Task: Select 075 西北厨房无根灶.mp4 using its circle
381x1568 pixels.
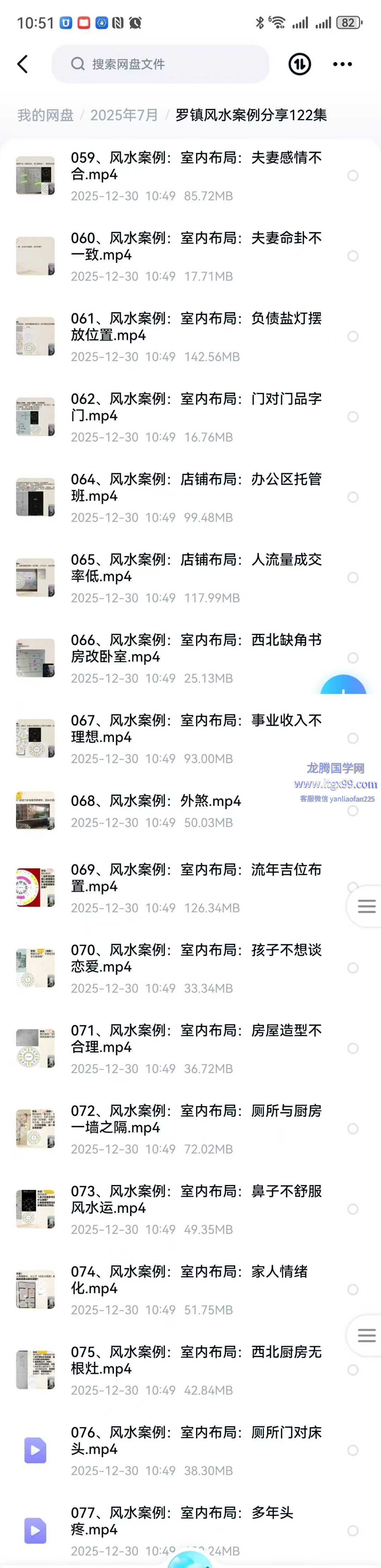Action: coord(352,1370)
